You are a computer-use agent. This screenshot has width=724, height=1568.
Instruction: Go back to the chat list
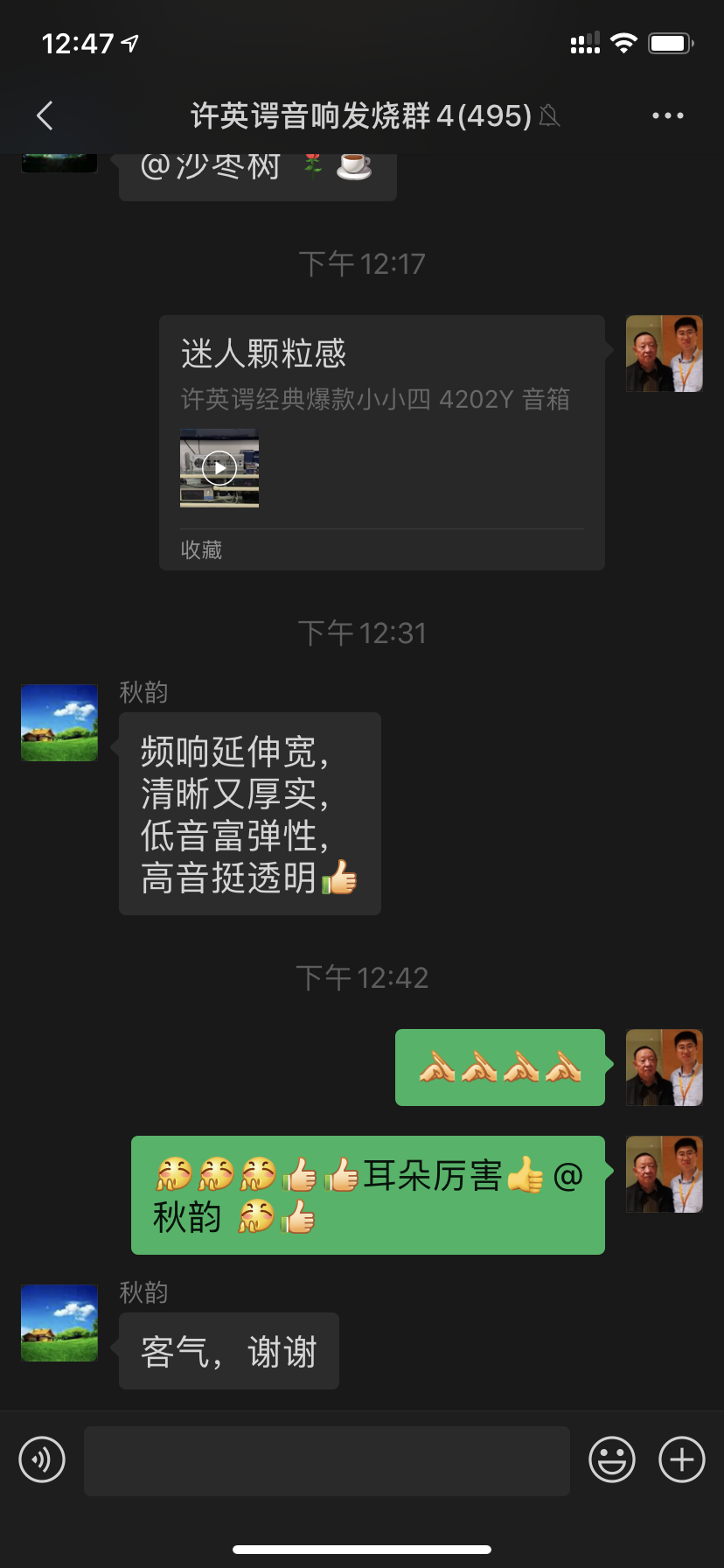pos(45,115)
